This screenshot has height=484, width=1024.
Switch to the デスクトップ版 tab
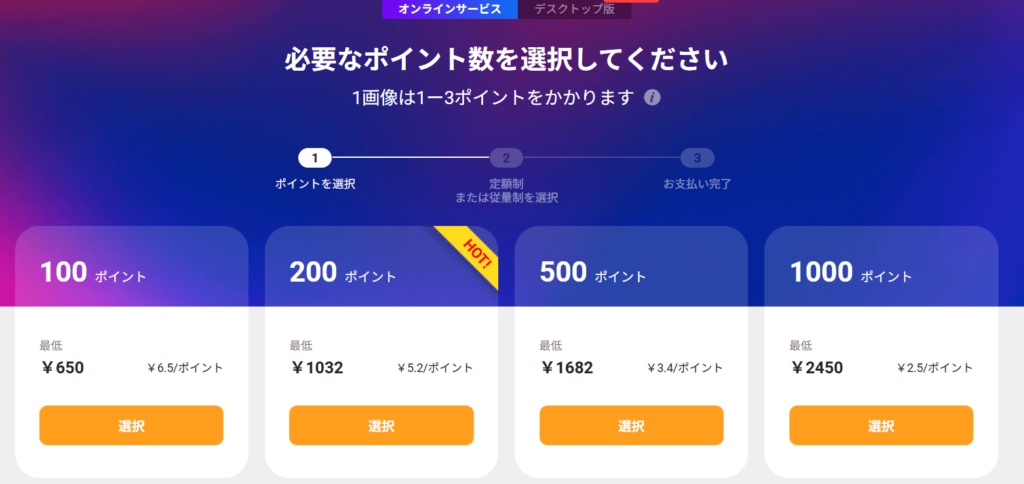(x=574, y=10)
